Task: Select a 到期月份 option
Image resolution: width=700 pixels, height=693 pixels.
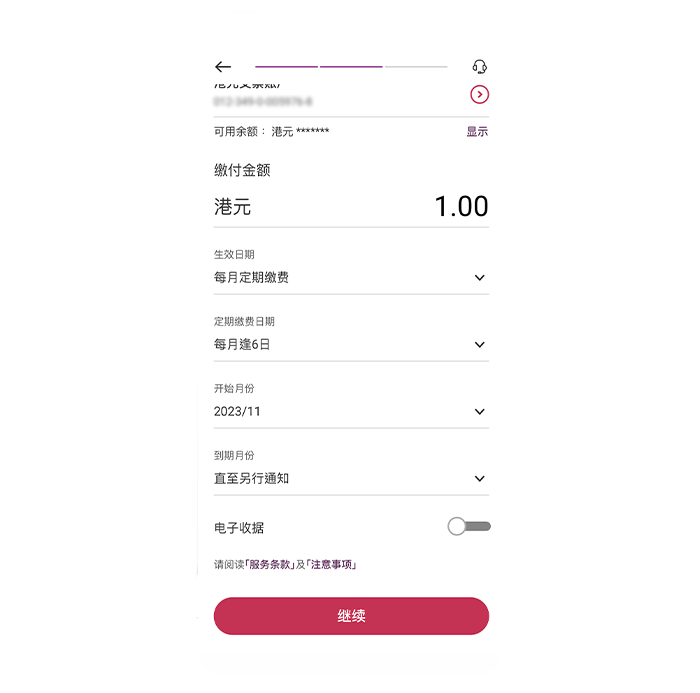Action: tap(351, 478)
